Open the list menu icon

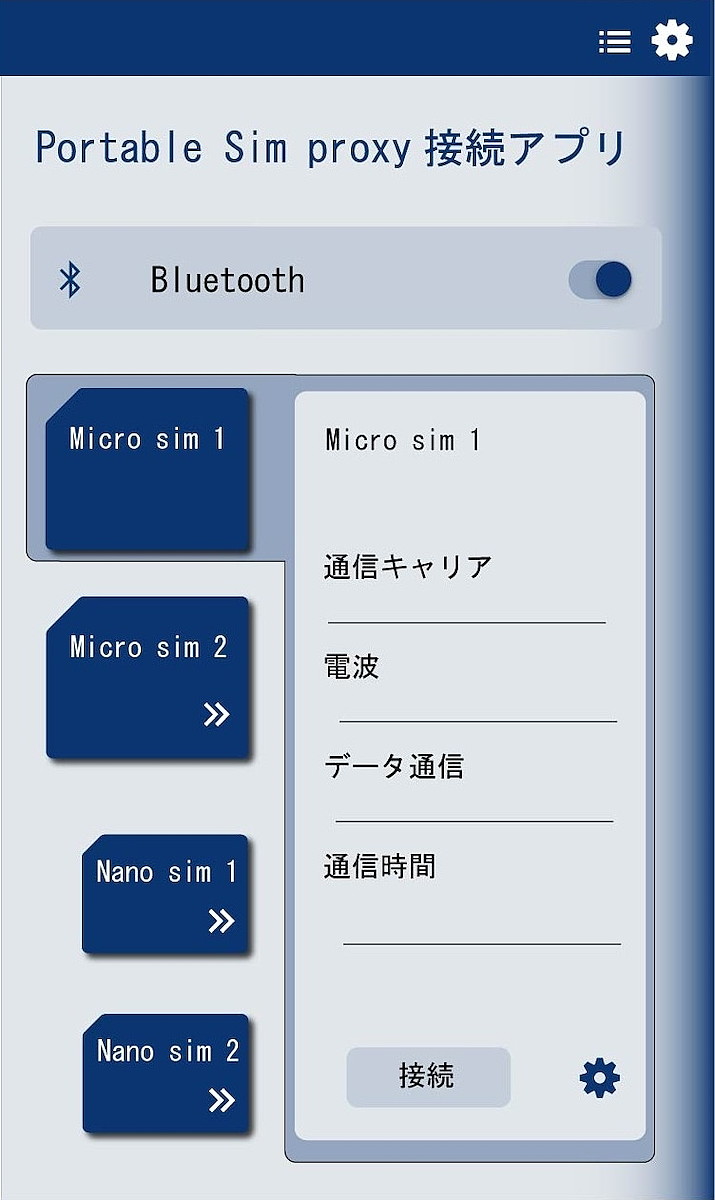point(614,41)
